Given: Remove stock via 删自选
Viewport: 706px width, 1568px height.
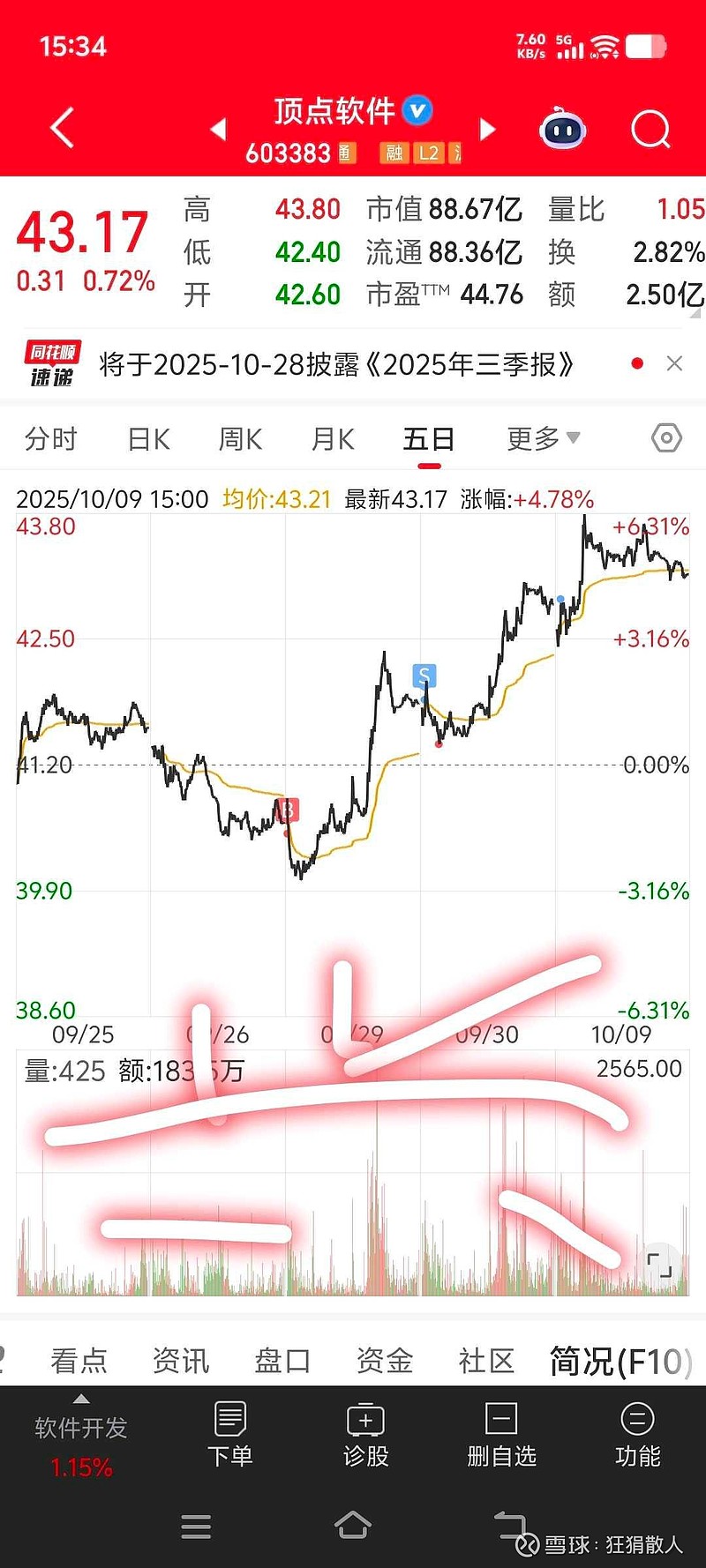Looking at the screenshot, I should click(x=501, y=1434).
